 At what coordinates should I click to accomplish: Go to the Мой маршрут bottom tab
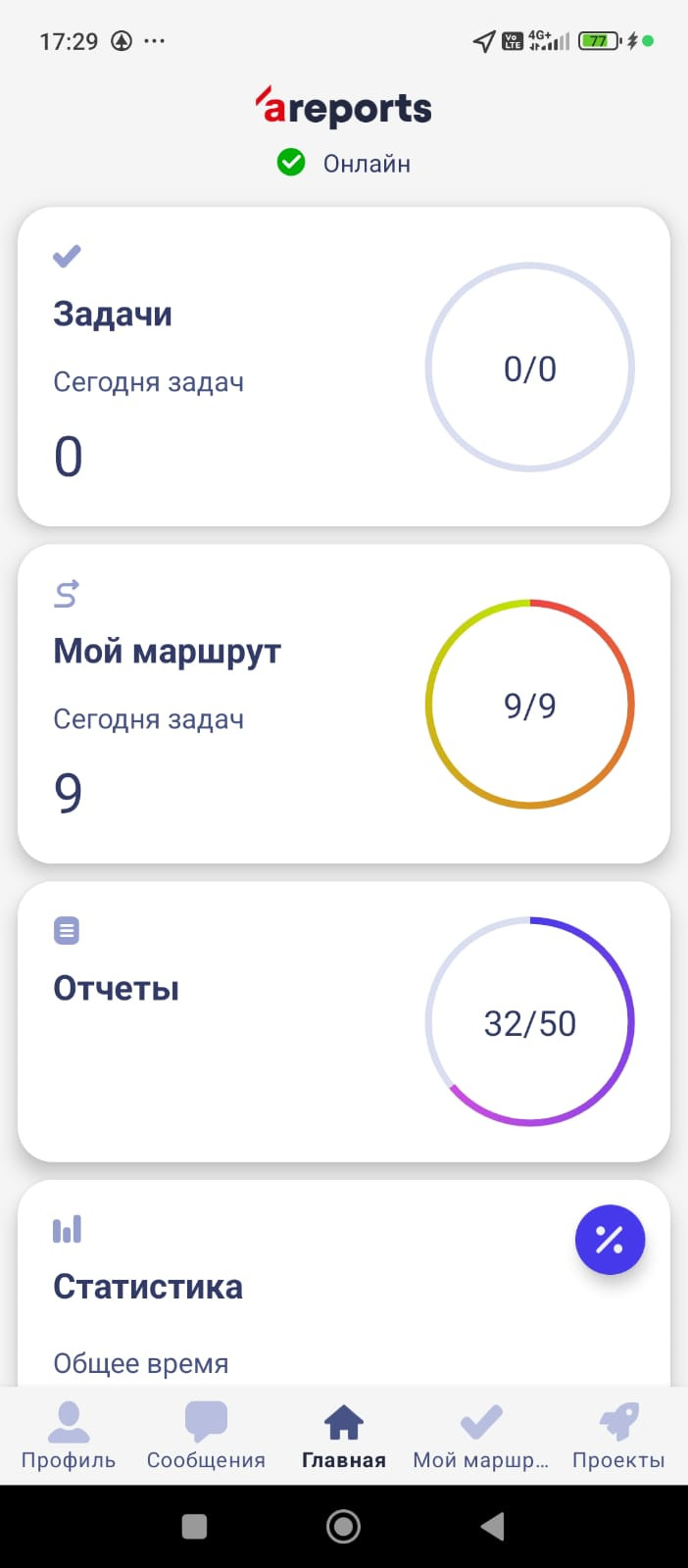(x=481, y=1436)
